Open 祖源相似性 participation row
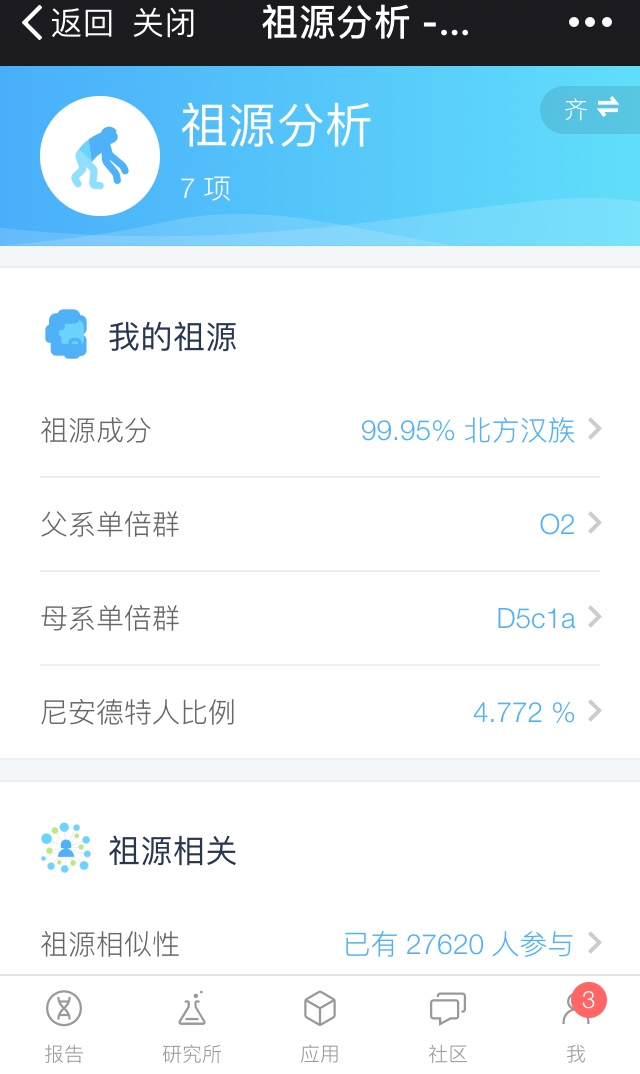Viewport: 640px width, 1074px height. [320, 944]
